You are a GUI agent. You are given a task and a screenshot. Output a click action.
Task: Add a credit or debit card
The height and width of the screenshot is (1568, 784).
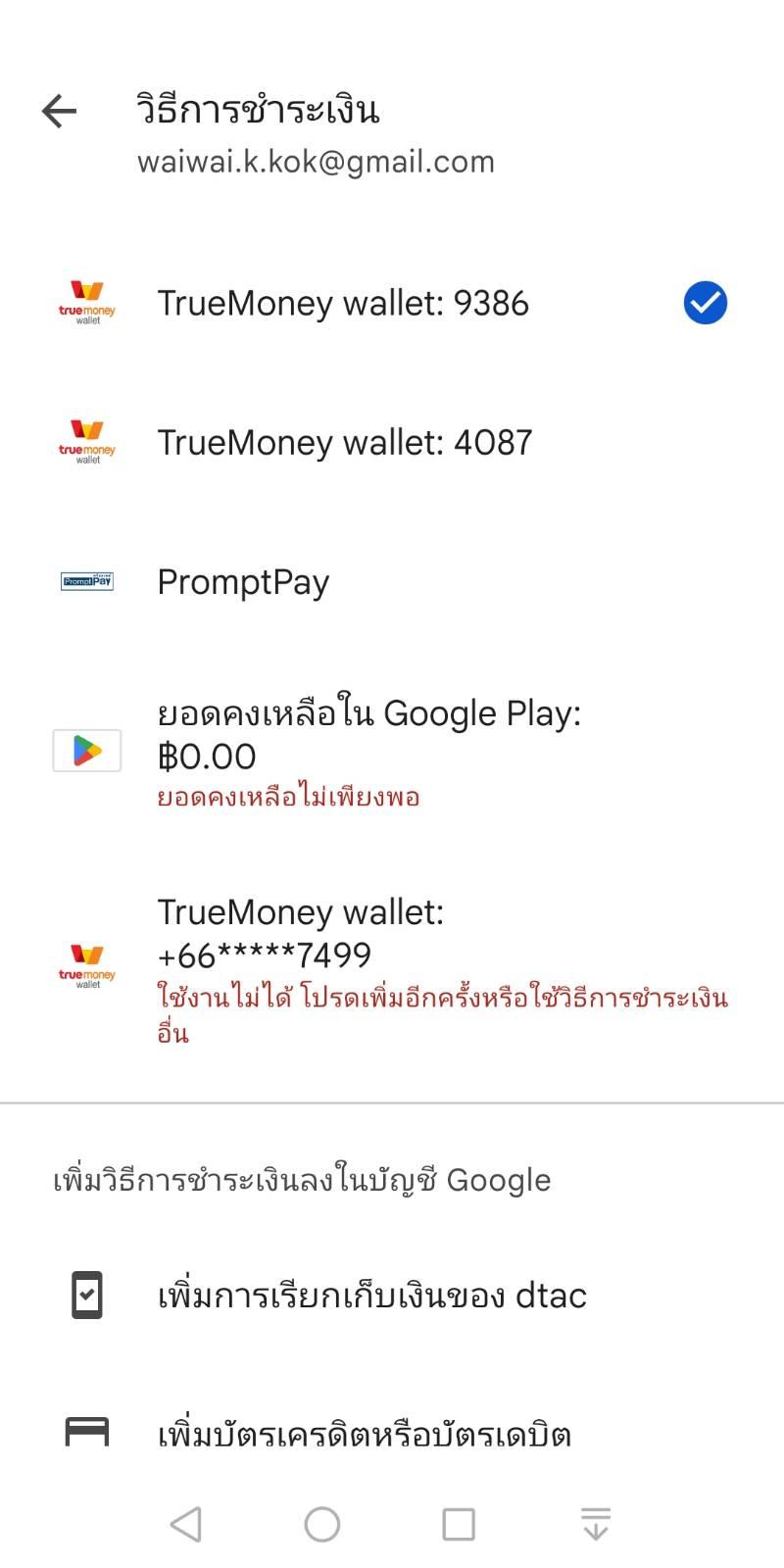[x=392, y=1434]
